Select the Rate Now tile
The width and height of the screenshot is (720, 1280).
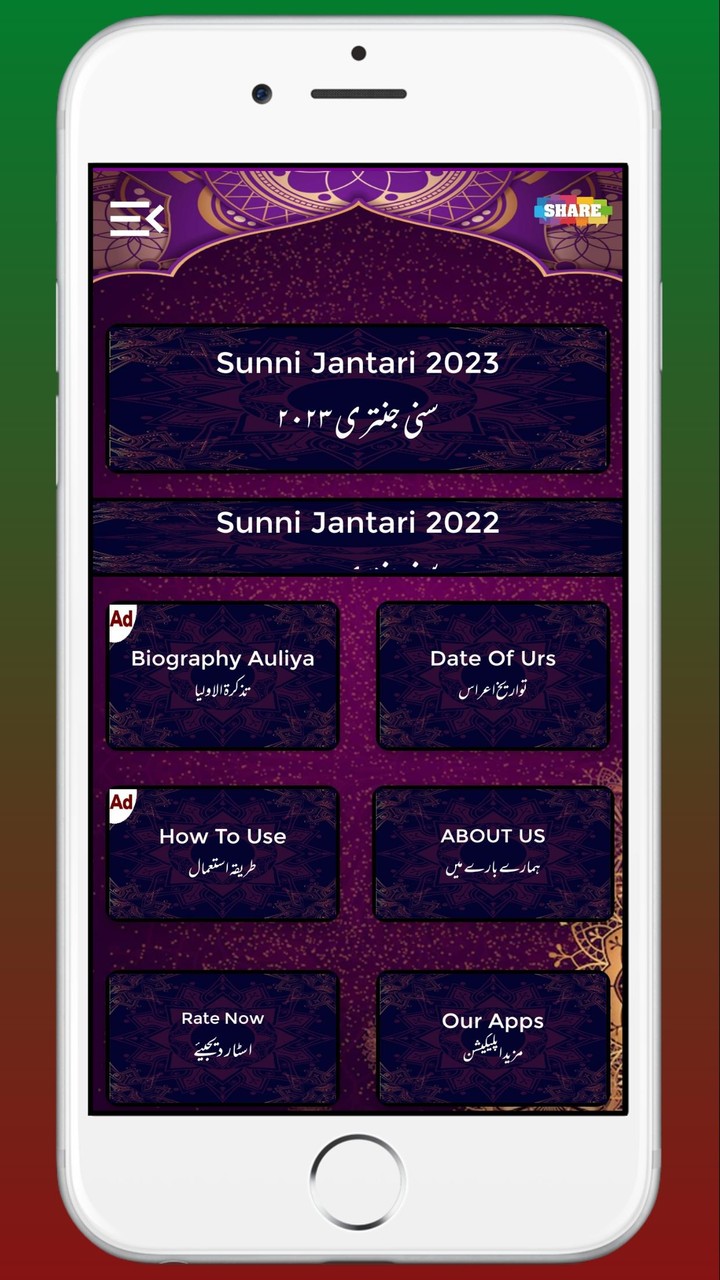point(222,1037)
